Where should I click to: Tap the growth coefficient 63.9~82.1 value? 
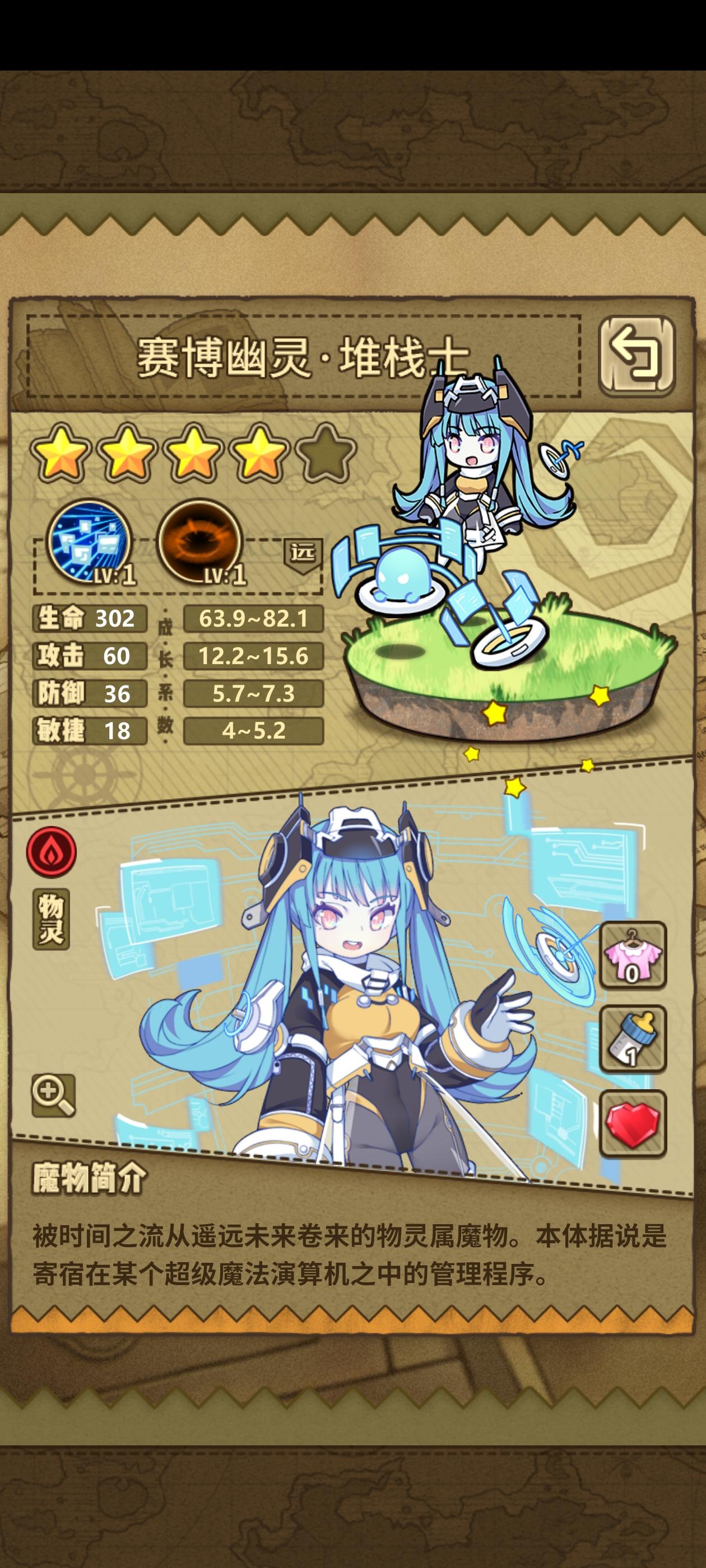(x=253, y=620)
